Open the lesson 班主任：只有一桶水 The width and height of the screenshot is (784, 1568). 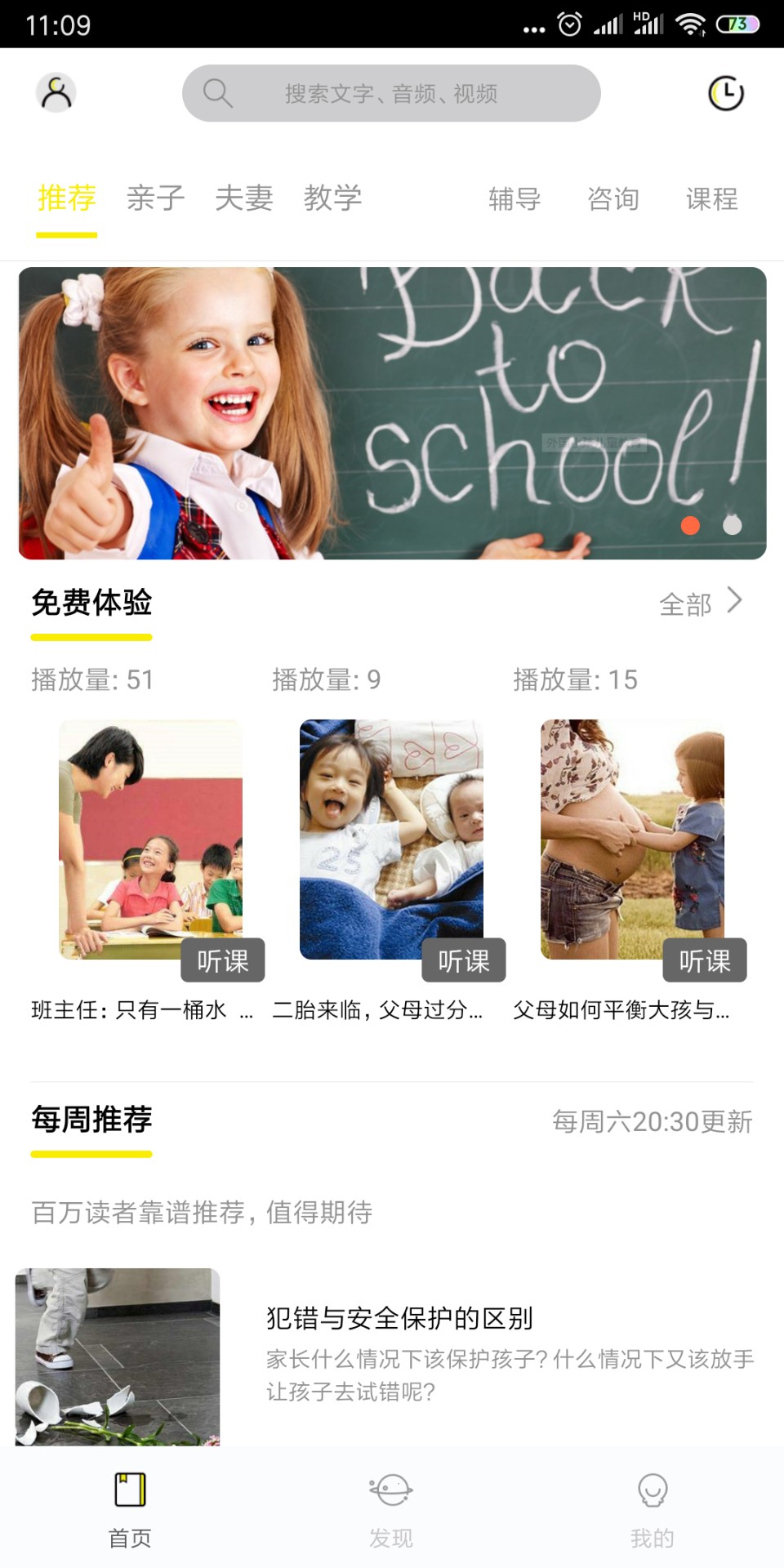150,841
